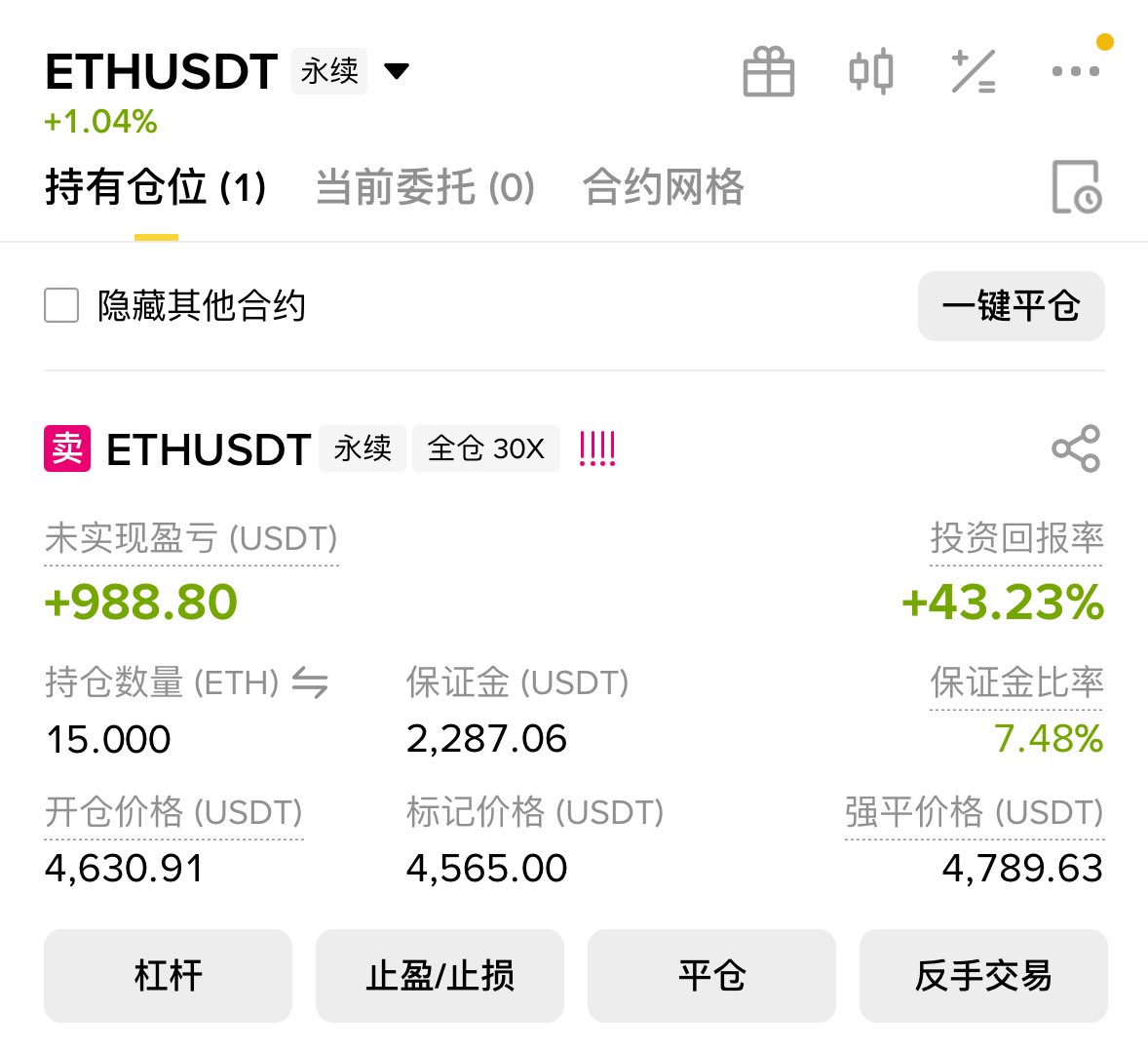The image size is (1148, 1051).
Task: Switch to 当前委托 (0) tab
Action: [425, 187]
